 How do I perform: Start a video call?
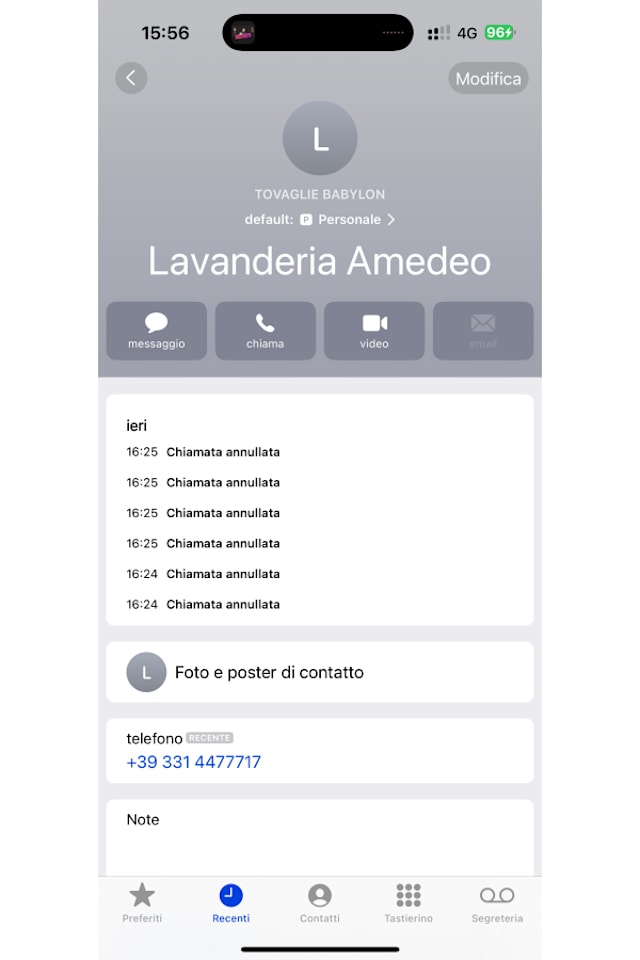click(x=374, y=331)
